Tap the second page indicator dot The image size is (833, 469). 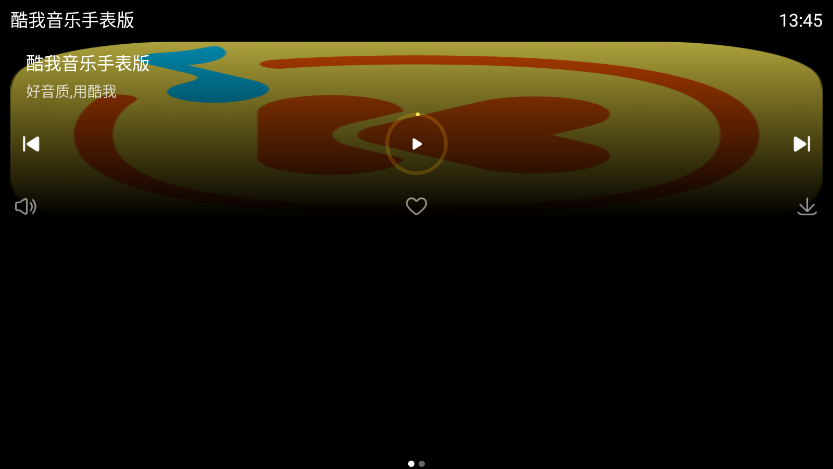pos(422,464)
